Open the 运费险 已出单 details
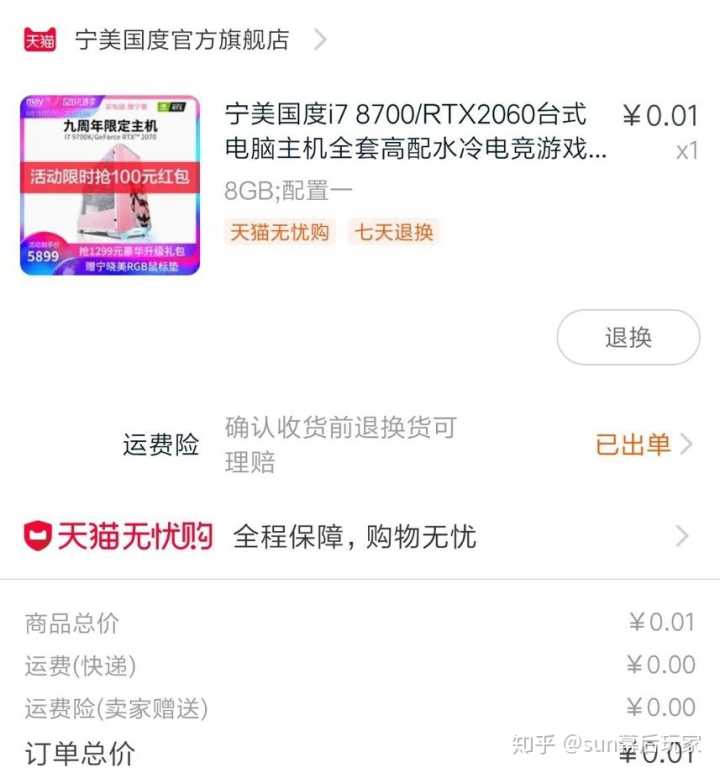Screen dimensions: 720x773 tap(642, 445)
